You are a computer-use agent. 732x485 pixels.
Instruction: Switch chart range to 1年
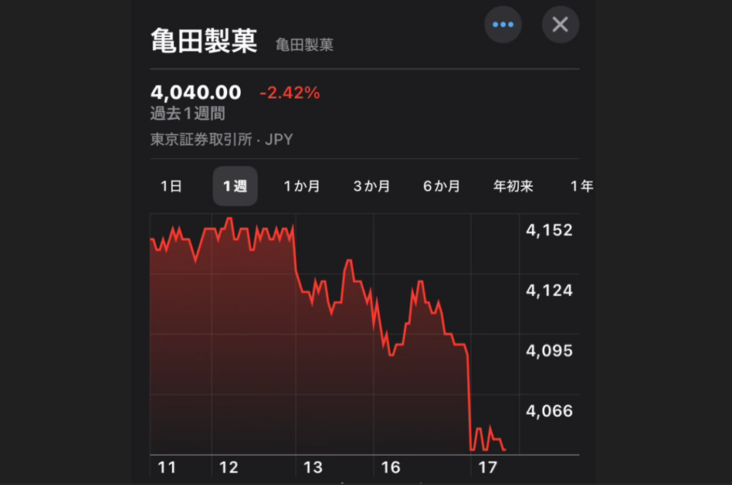click(581, 186)
